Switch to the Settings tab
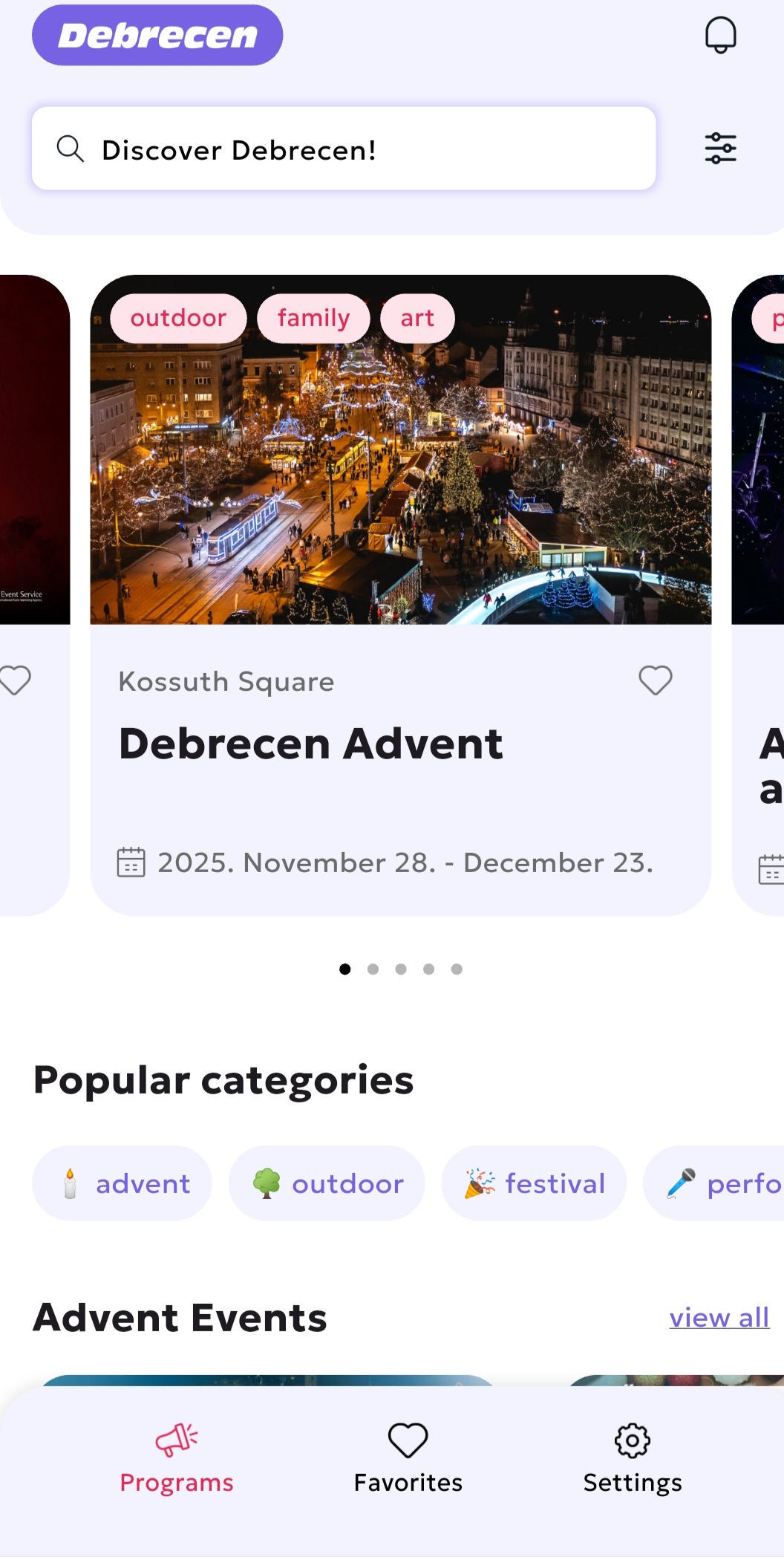Image resolution: width=784 pixels, height=1563 pixels. [x=632, y=1458]
